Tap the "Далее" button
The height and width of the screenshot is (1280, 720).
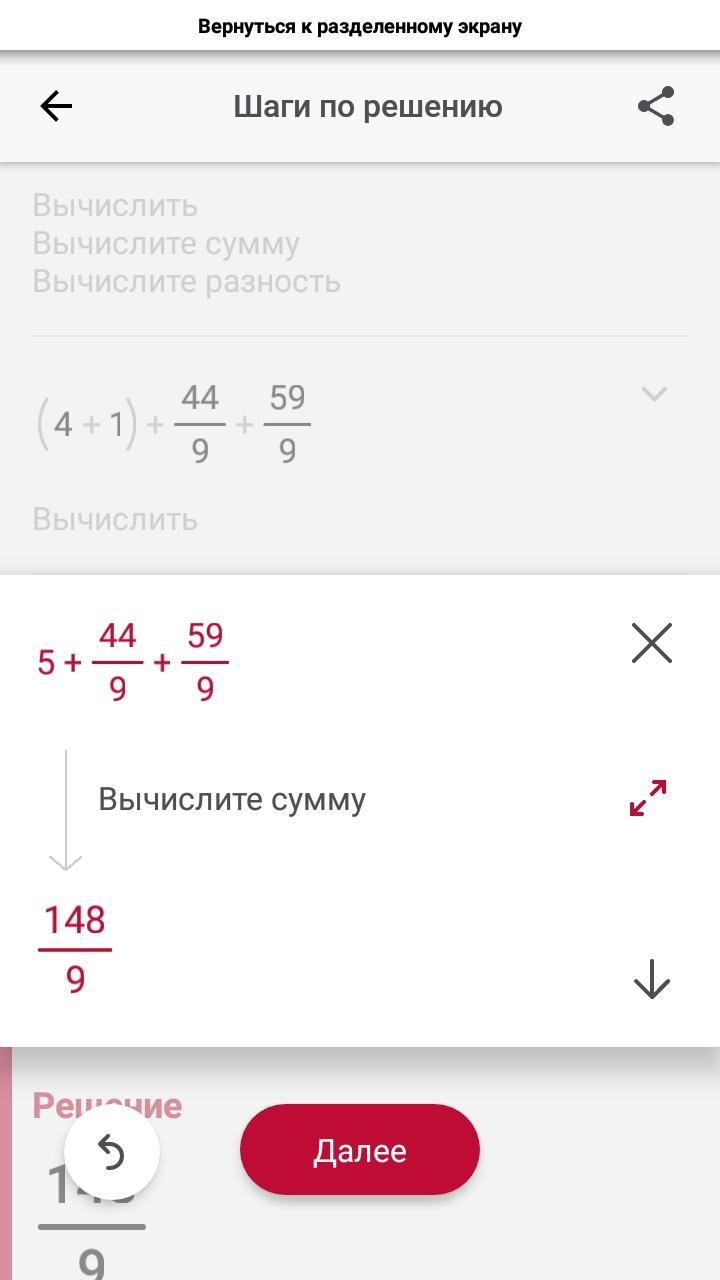click(360, 1150)
